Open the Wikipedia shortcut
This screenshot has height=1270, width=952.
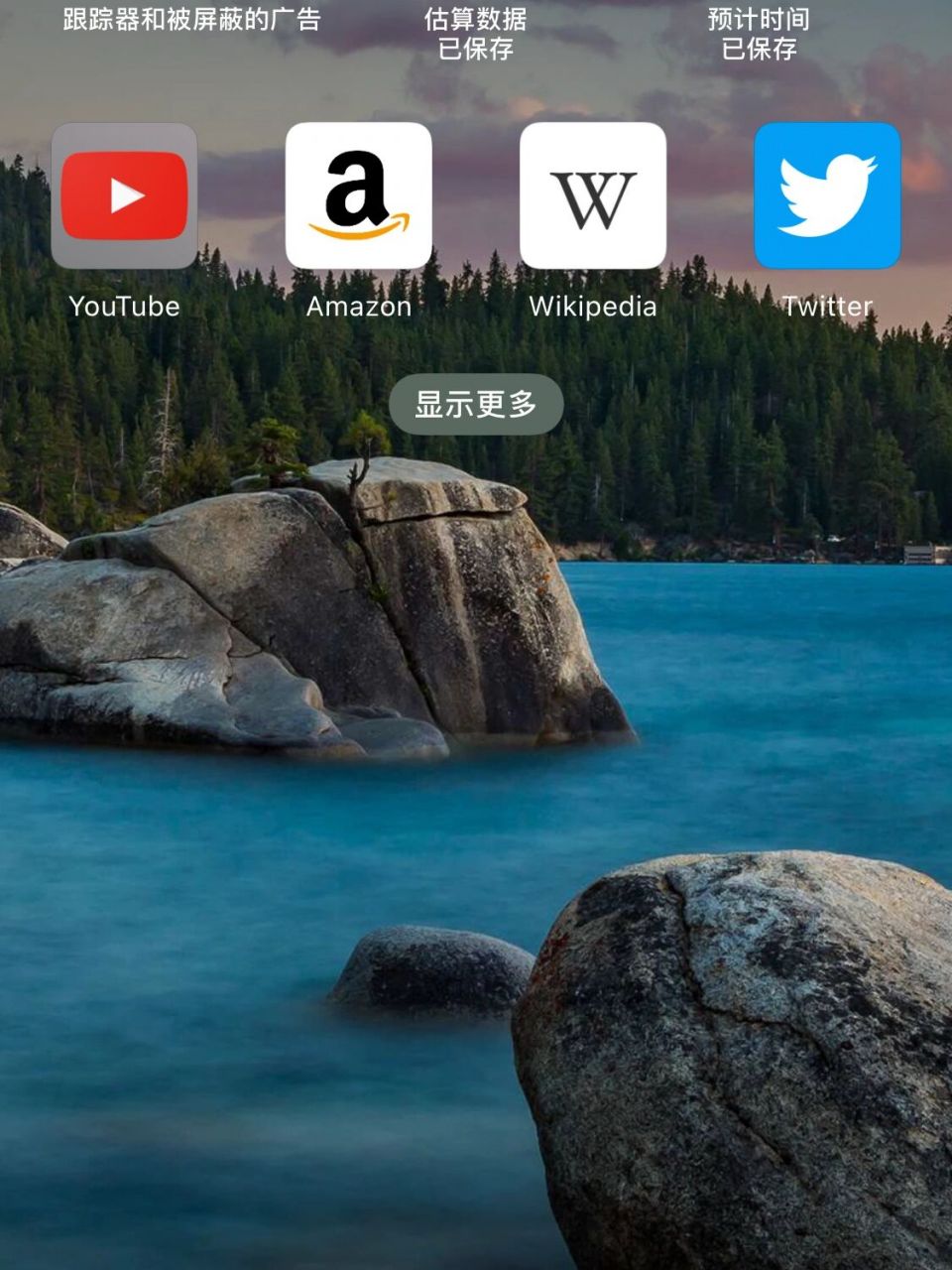[593, 195]
